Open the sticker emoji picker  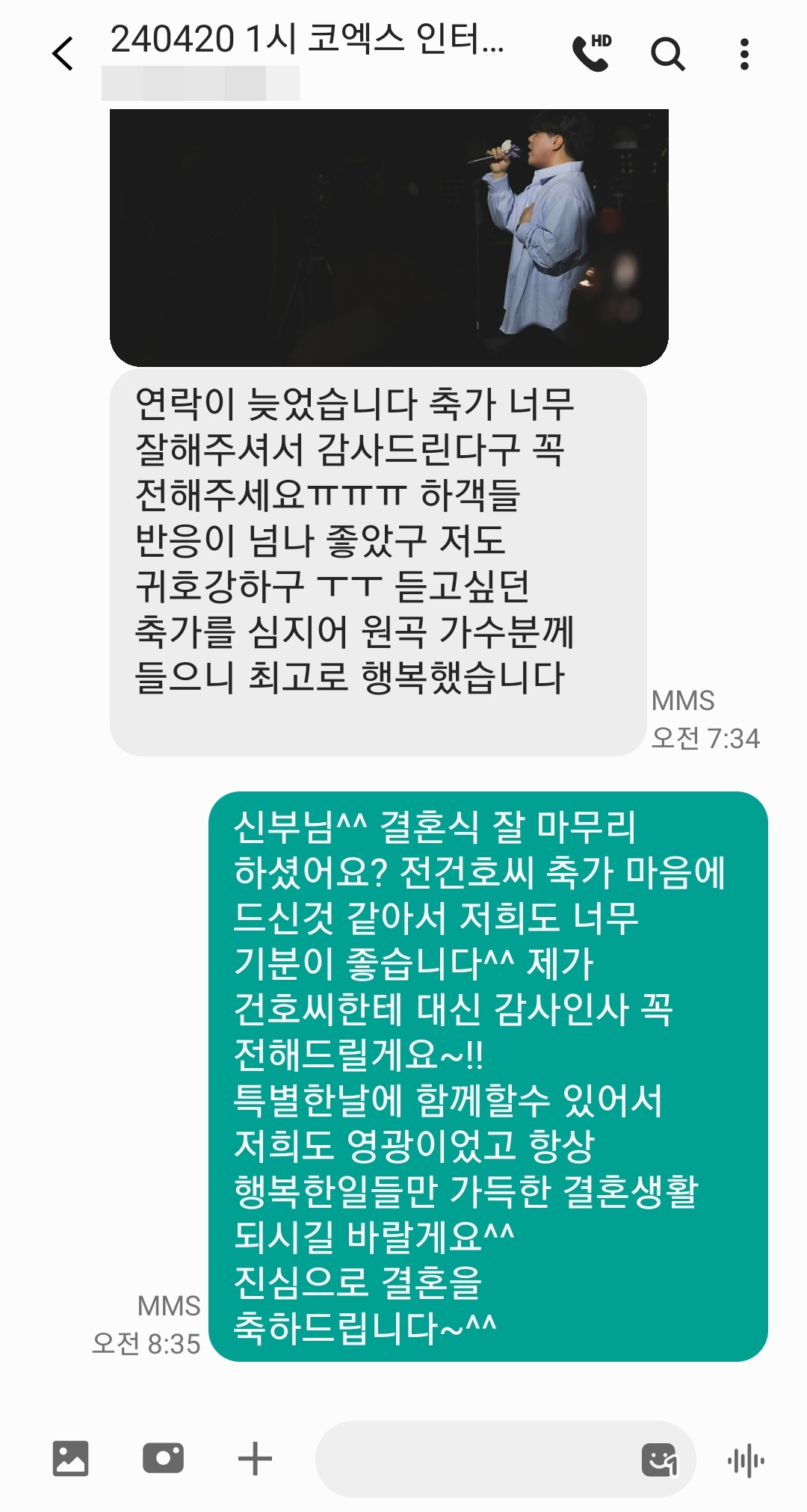click(x=660, y=1460)
